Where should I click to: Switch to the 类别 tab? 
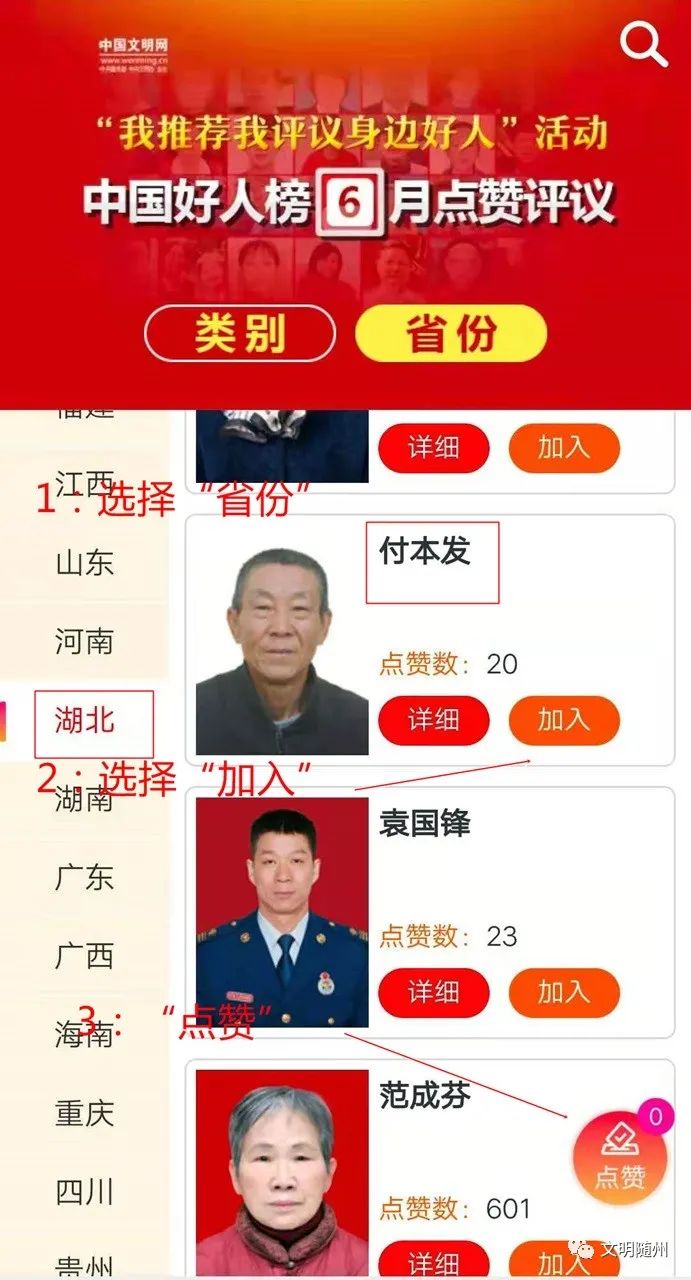240,334
